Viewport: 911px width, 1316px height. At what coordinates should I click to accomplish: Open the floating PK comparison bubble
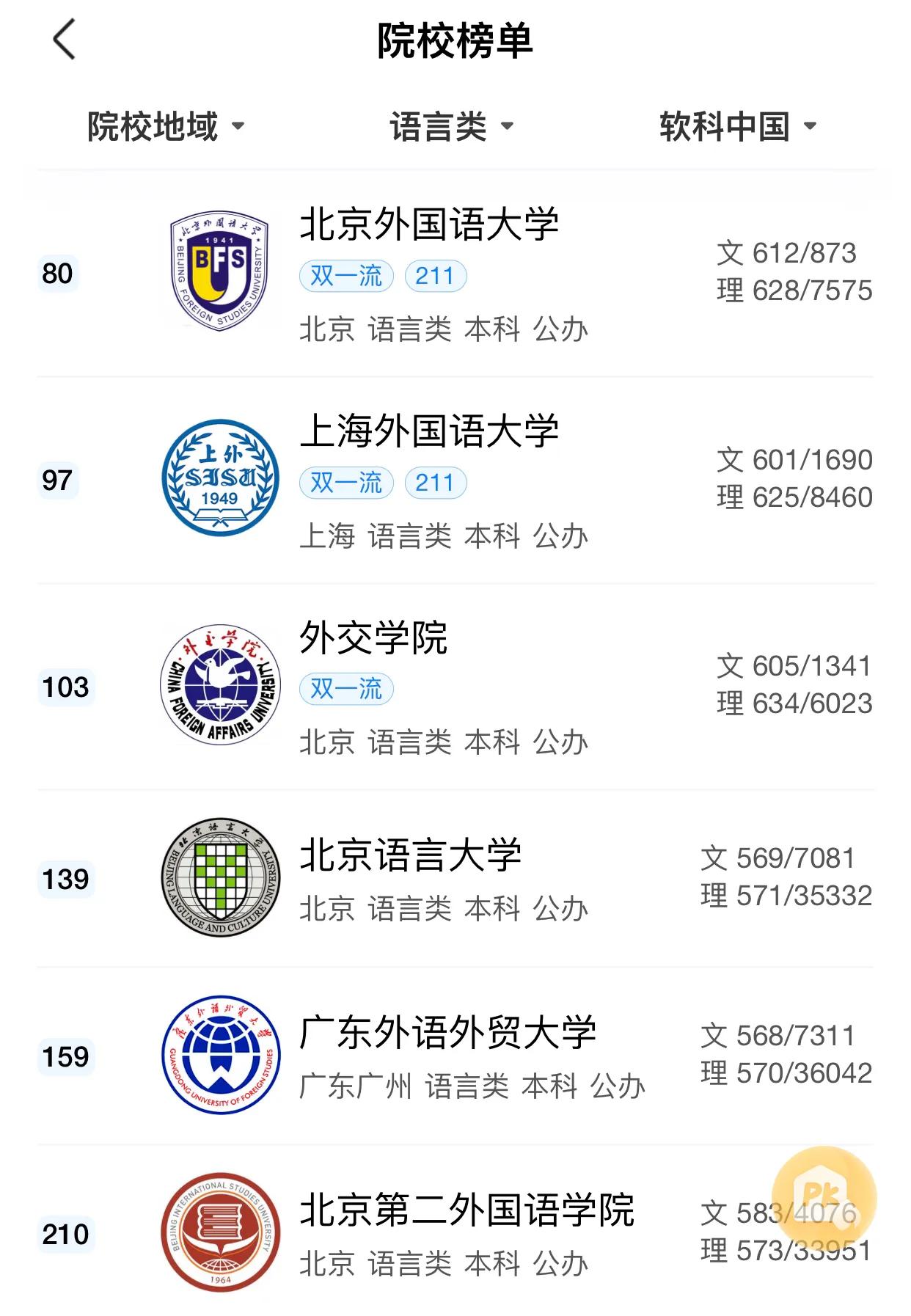(824, 1197)
